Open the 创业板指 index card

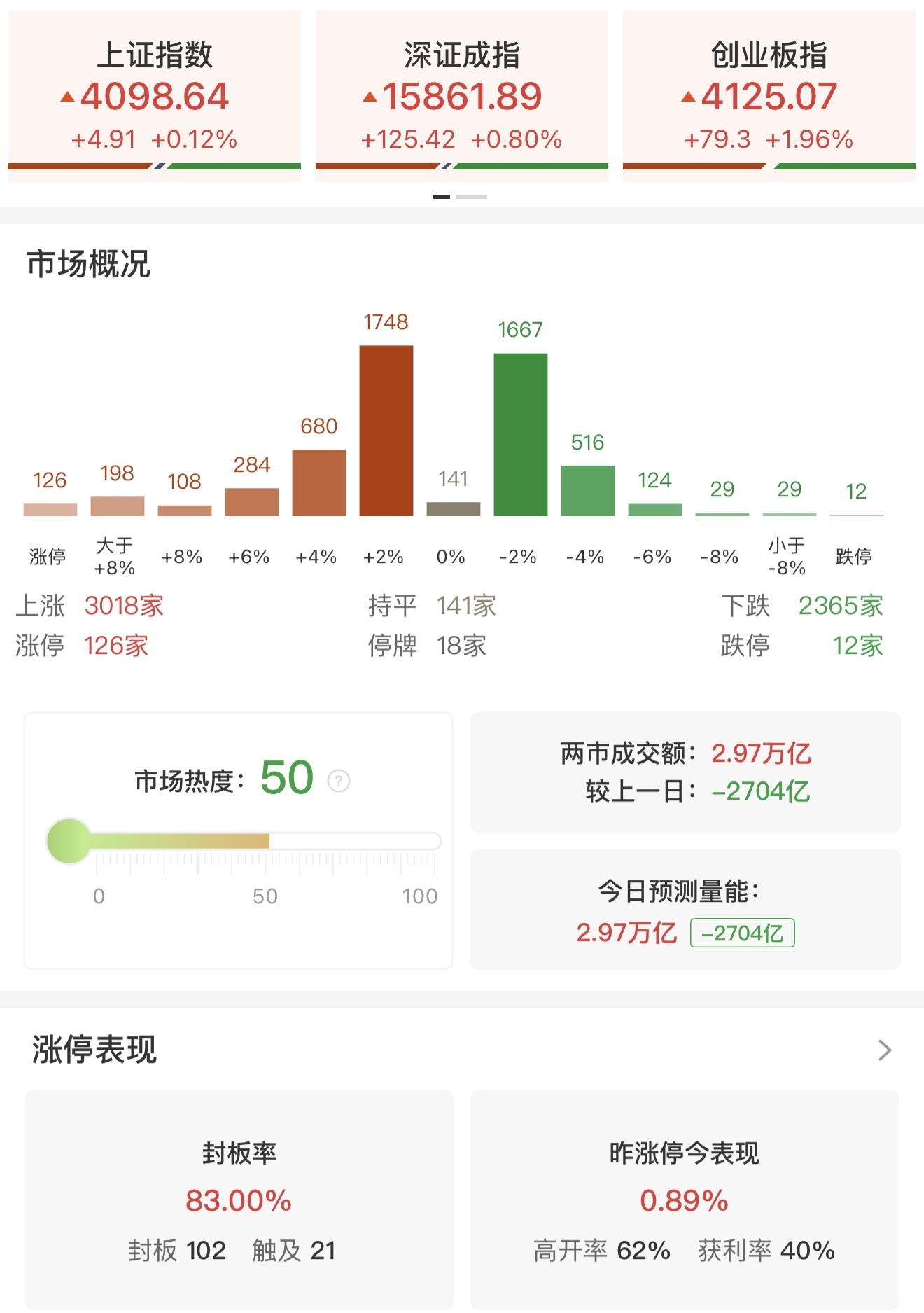[769, 97]
